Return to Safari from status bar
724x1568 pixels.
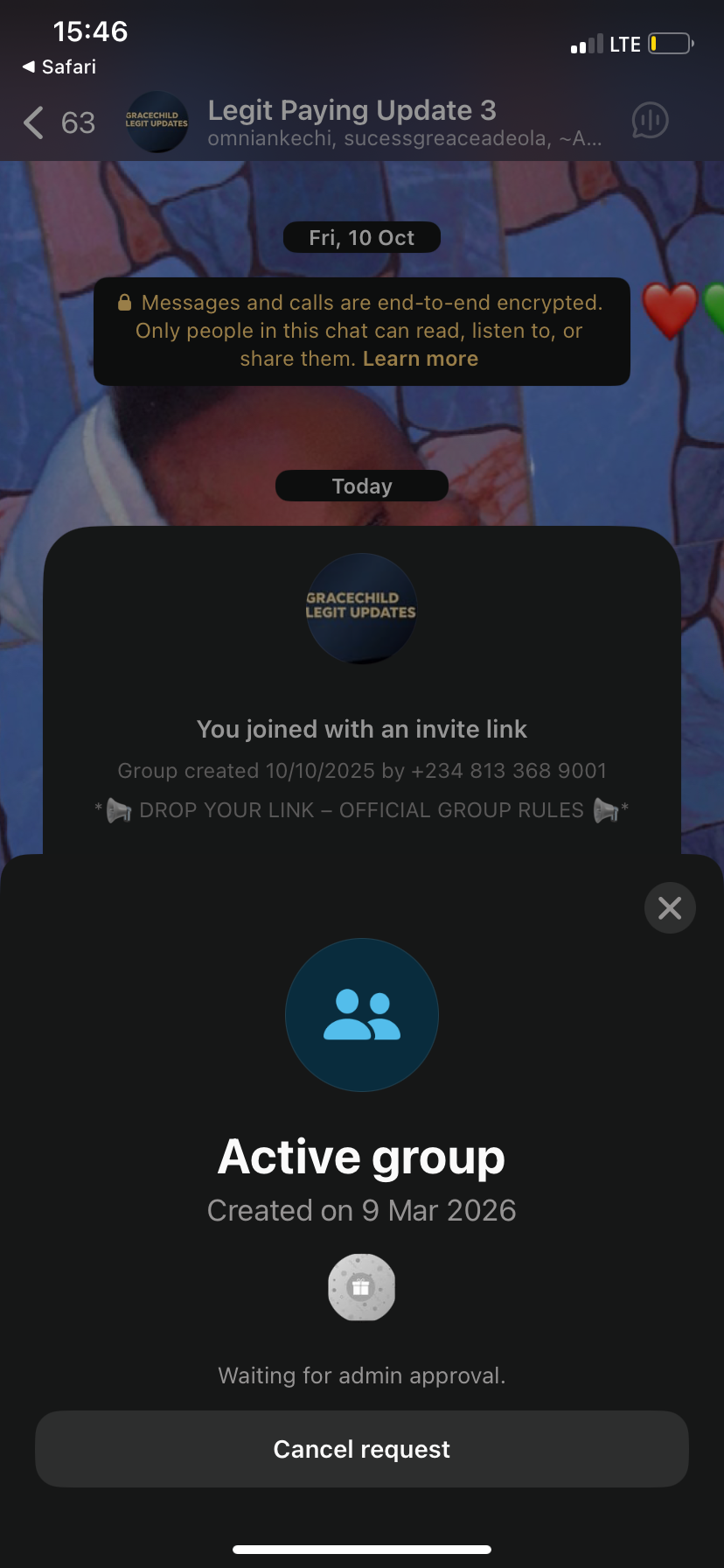59,66
